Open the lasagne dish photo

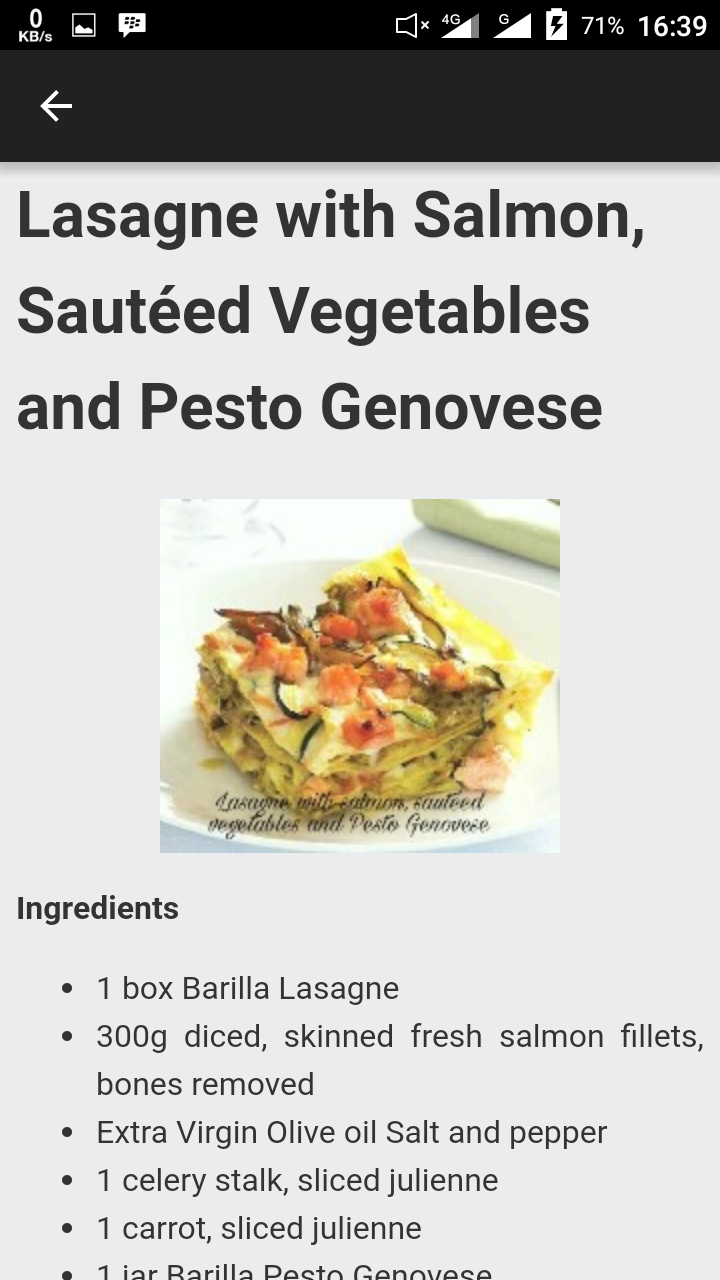(x=360, y=675)
